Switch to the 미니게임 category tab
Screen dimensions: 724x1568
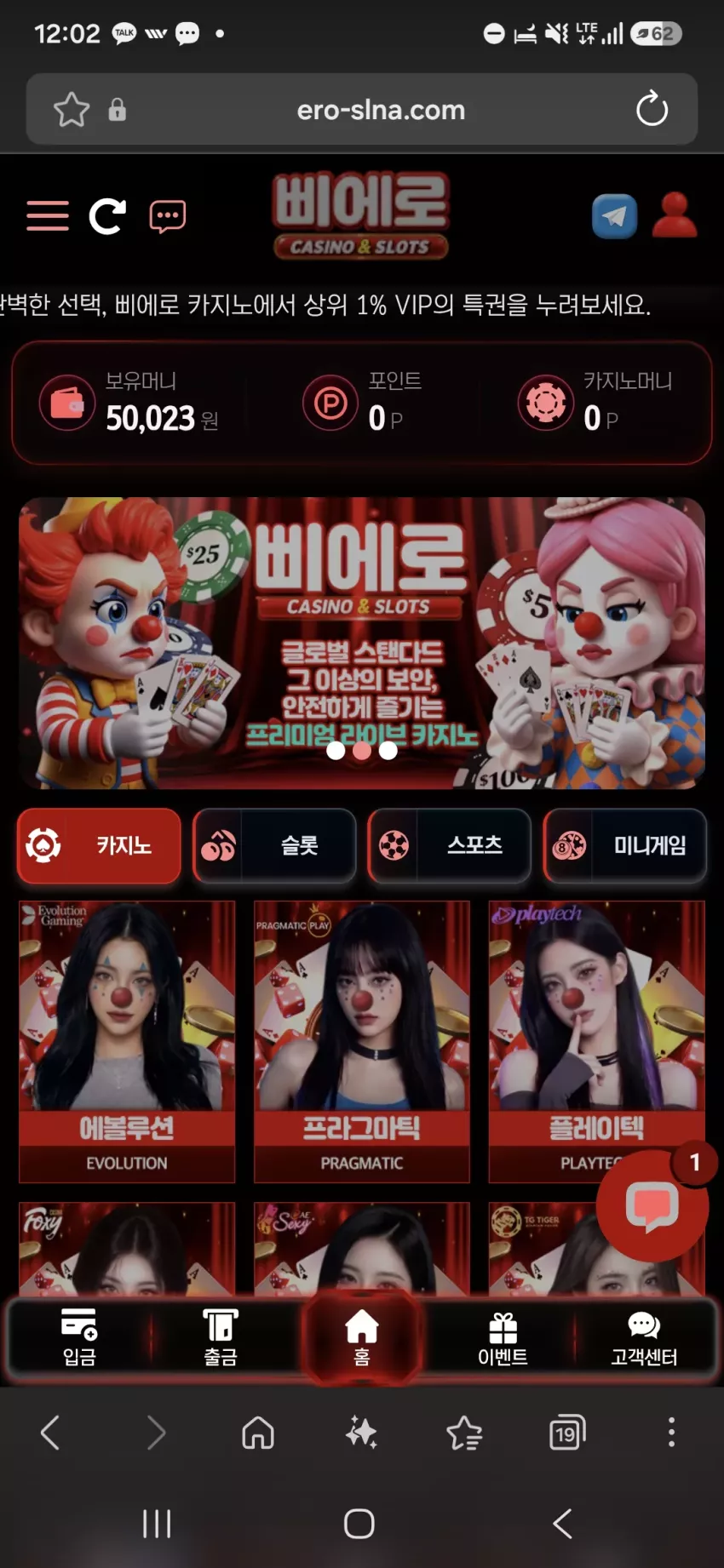pyautogui.click(x=625, y=845)
